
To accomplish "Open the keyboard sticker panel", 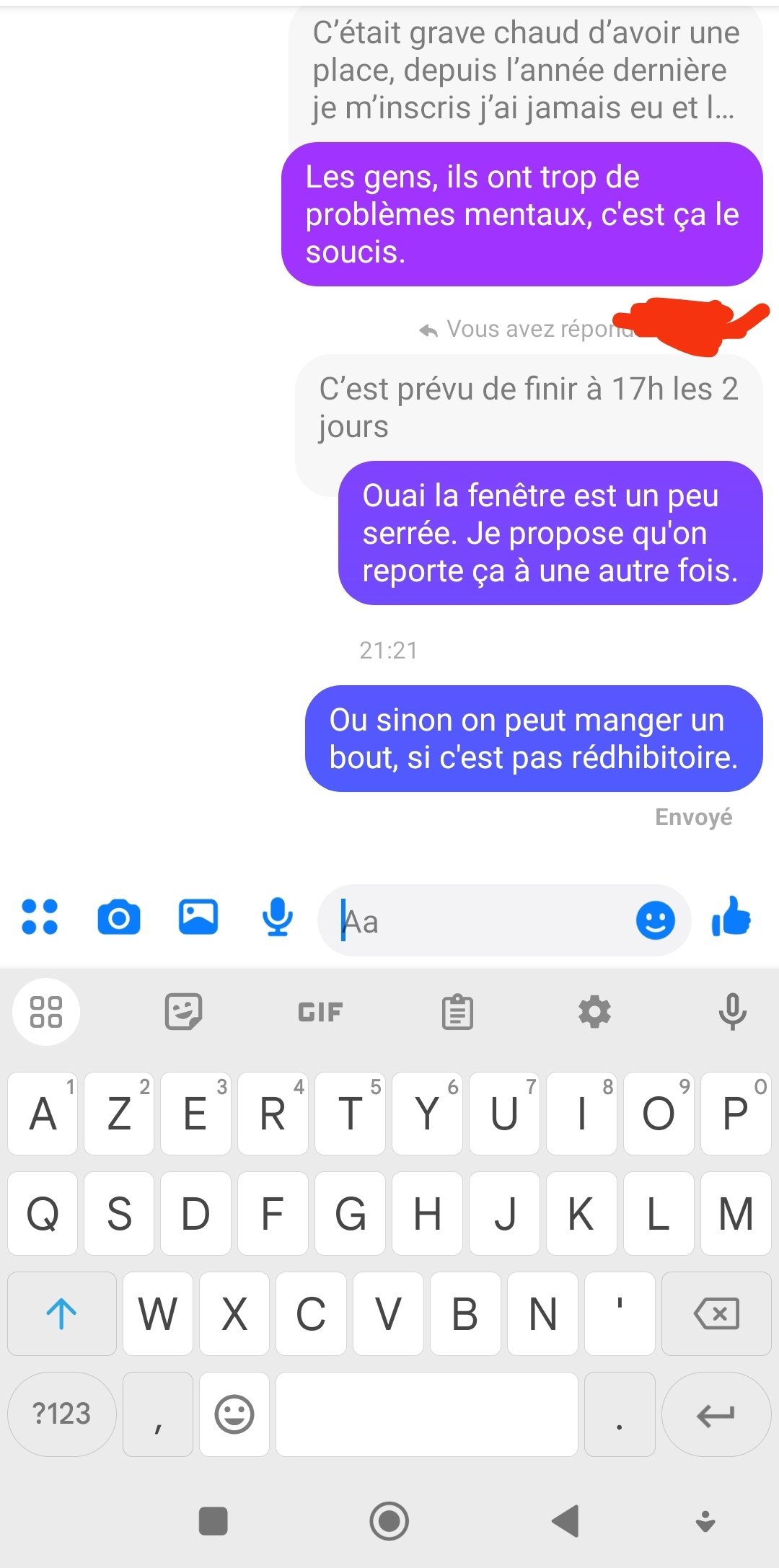I will [x=183, y=1012].
